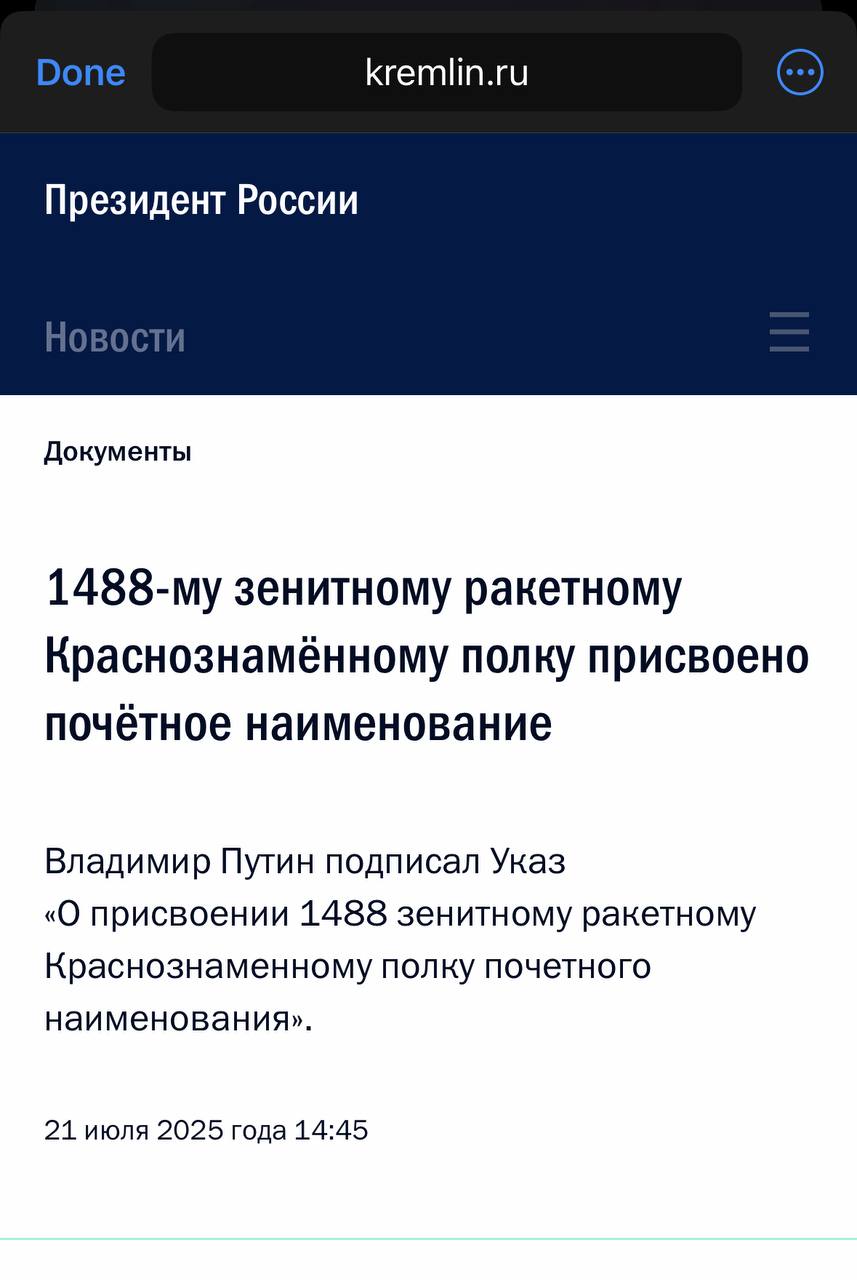Image resolution: width=857 pixels, height=1280 pixels.
Task: Open the hamburger navigation menu
Action: (x=789, y=332)
